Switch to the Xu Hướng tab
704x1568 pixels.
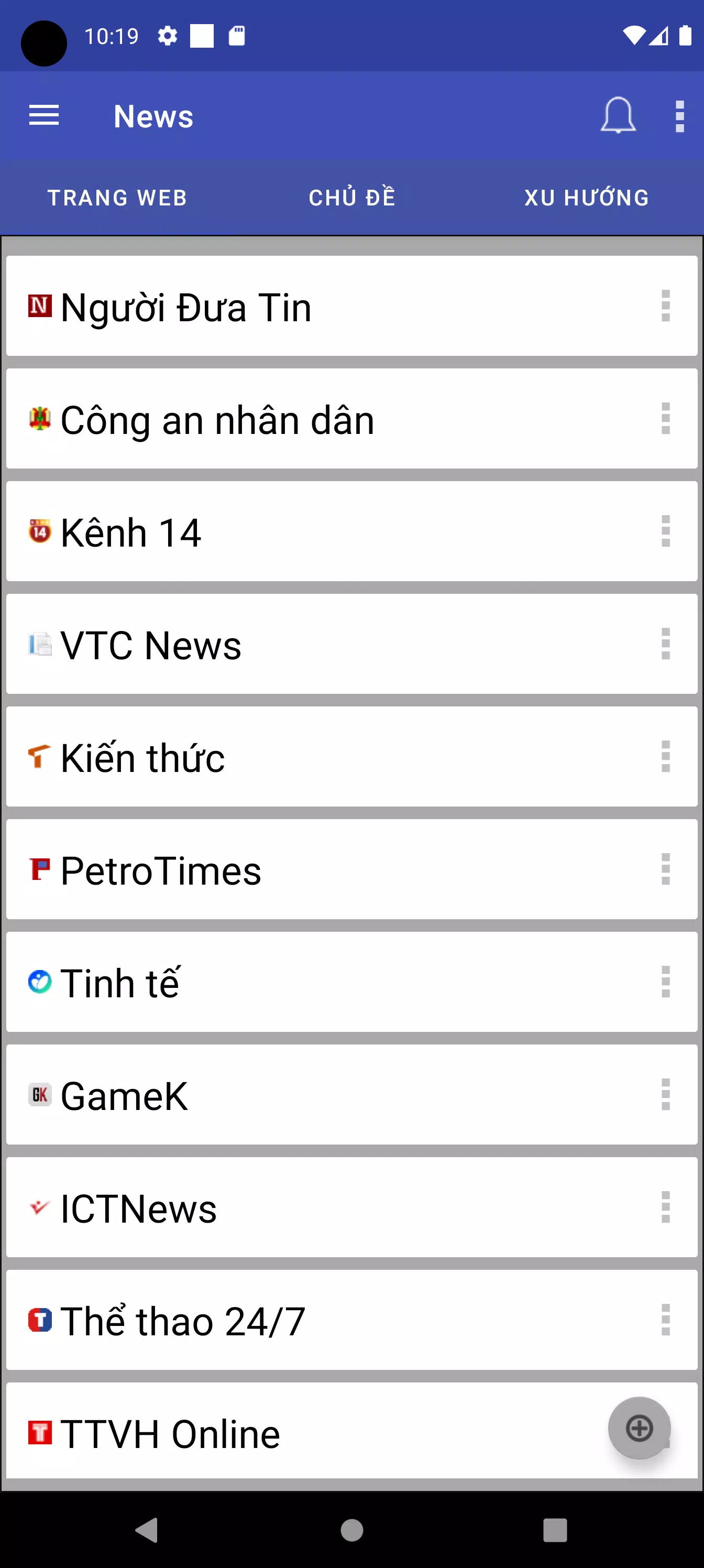[587, 198]
